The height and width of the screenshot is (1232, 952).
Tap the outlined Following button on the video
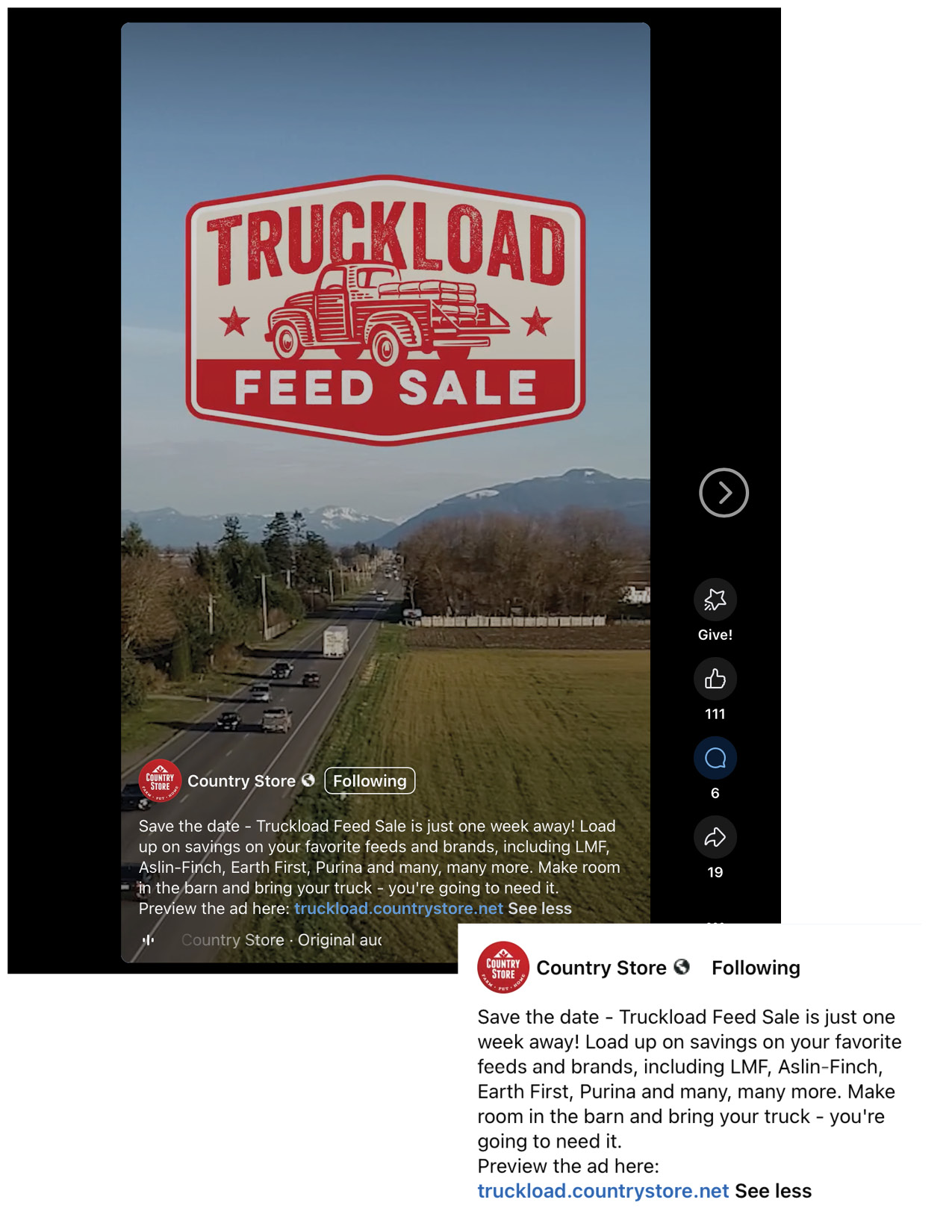click(x=370, y=781)
